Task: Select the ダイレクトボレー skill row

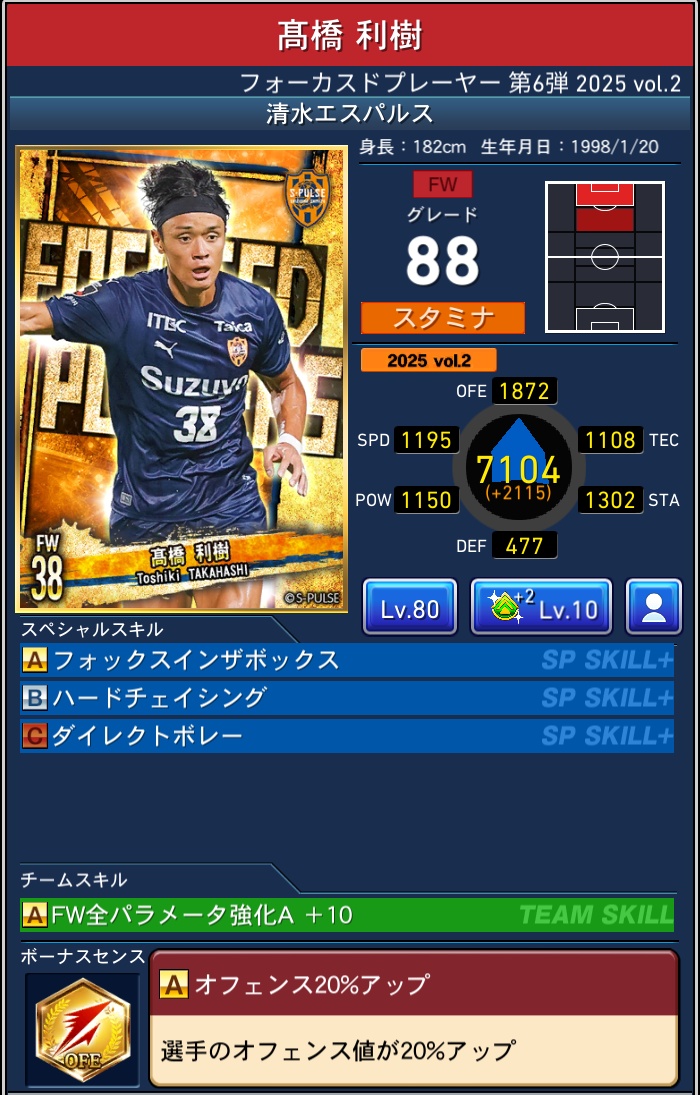Action: point(346,736)
